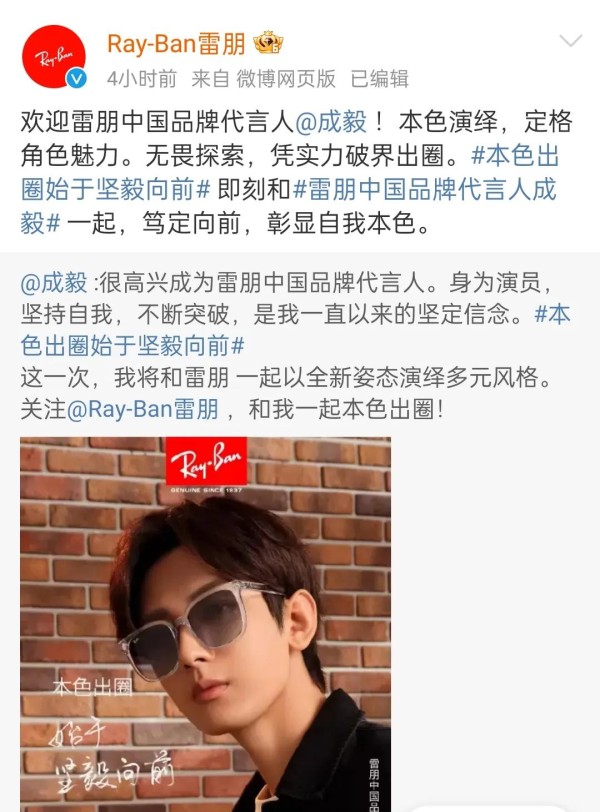The width and height of the screenshot is (600, 812).
Task: Open Ray-Ban雷朋 profile avatar
Action: pyautogui.click(x=54, y=56)
